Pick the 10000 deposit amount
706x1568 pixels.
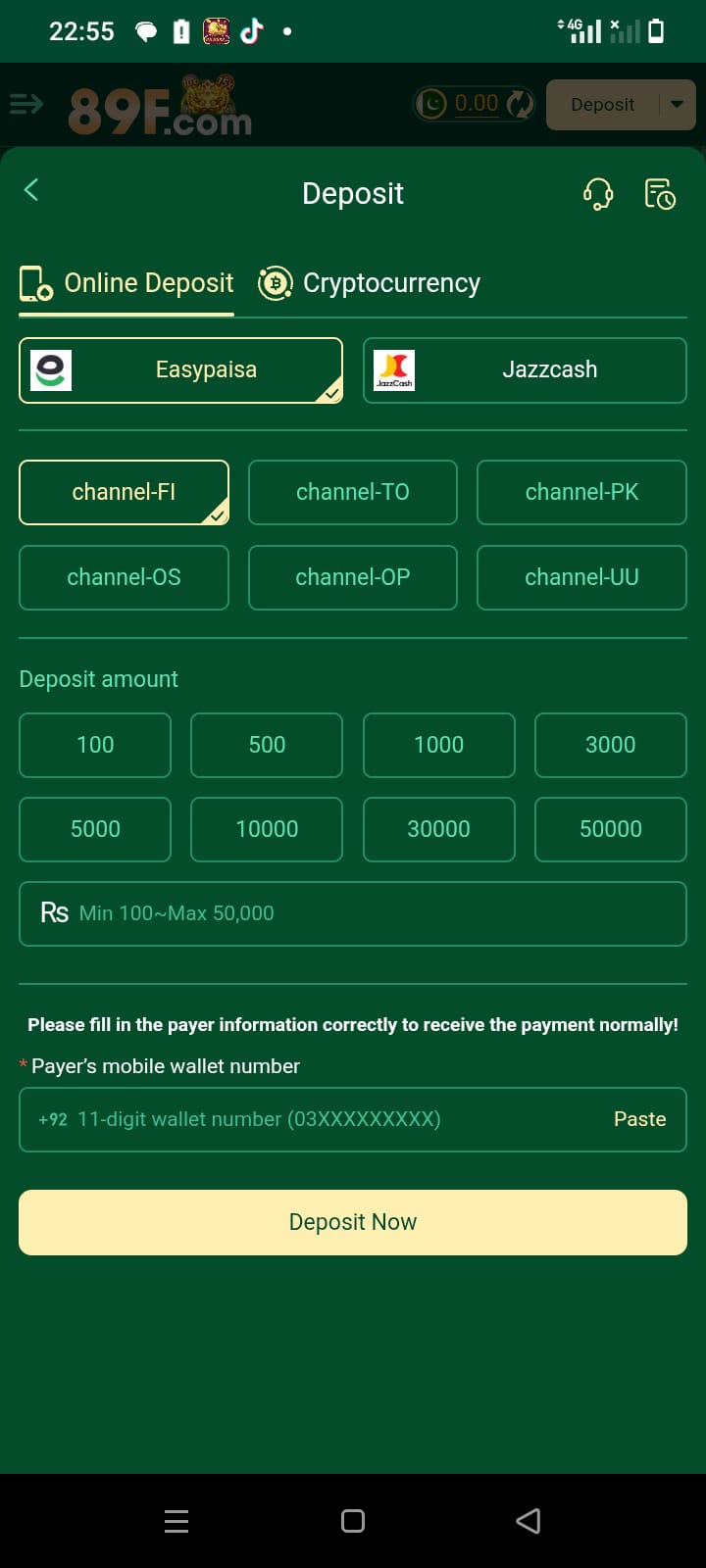coord(267,829)
